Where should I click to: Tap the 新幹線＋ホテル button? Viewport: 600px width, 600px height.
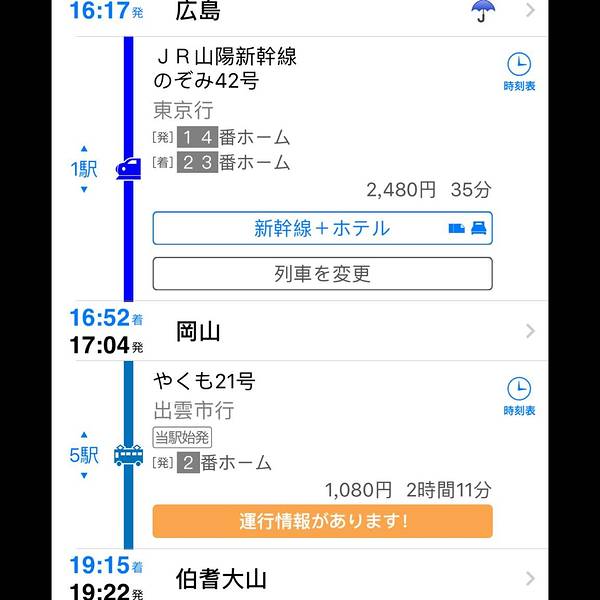click(322, 228)
